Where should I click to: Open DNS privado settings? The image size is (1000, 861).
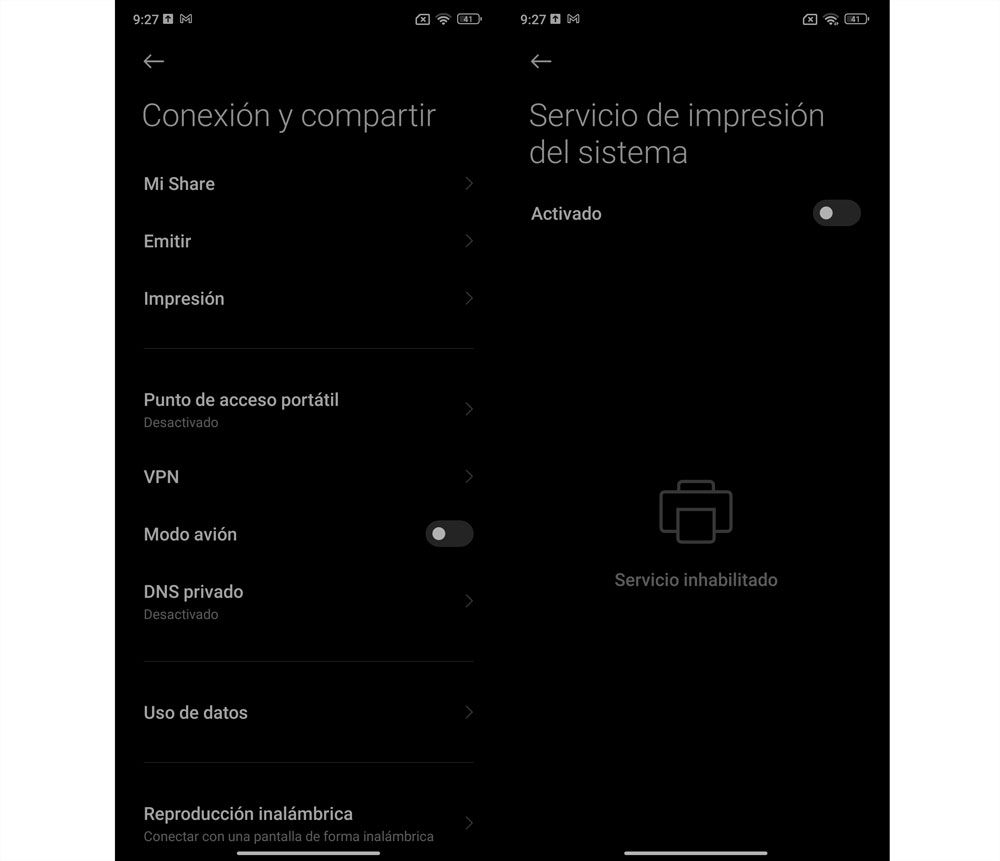pos(308,601)
